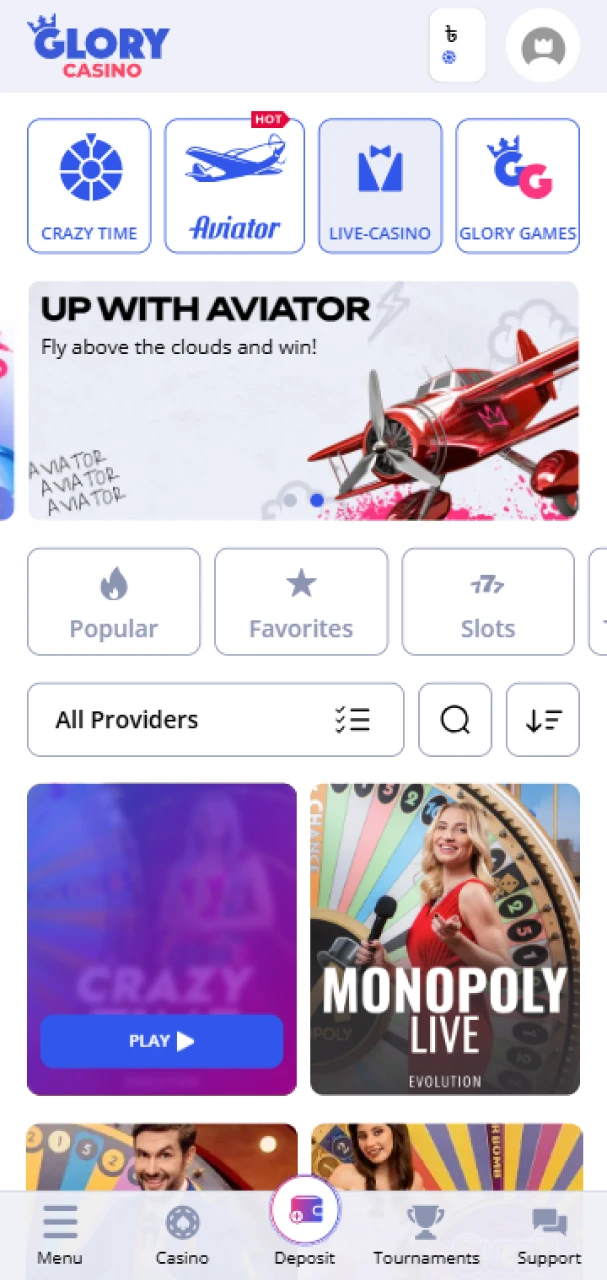Switch to the Slots category
Screen dimensions: 607x1280
488,602
